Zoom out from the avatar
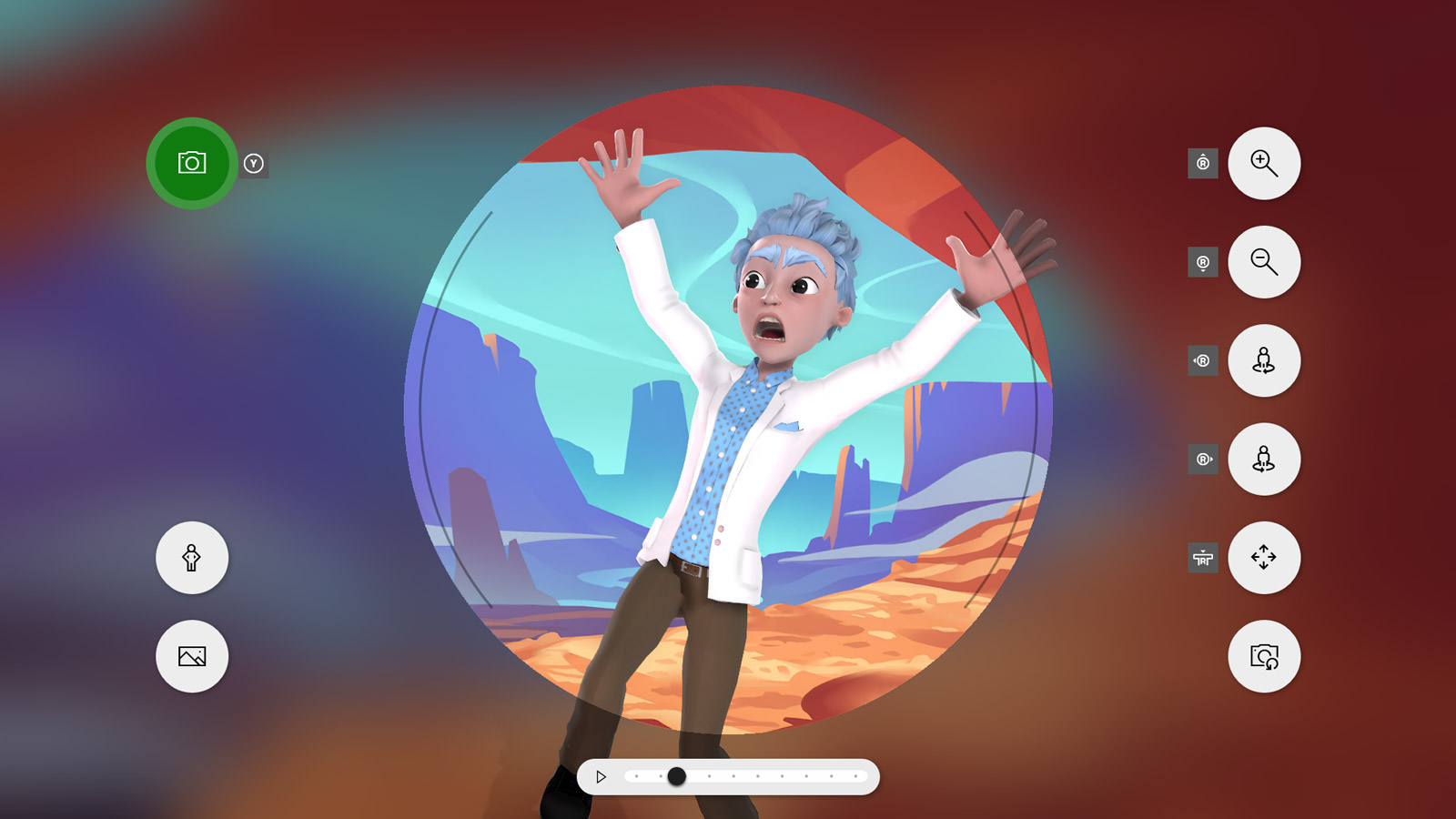Screen dimensions: 1456x819 pyautogui.click(x=1264, y=262)
